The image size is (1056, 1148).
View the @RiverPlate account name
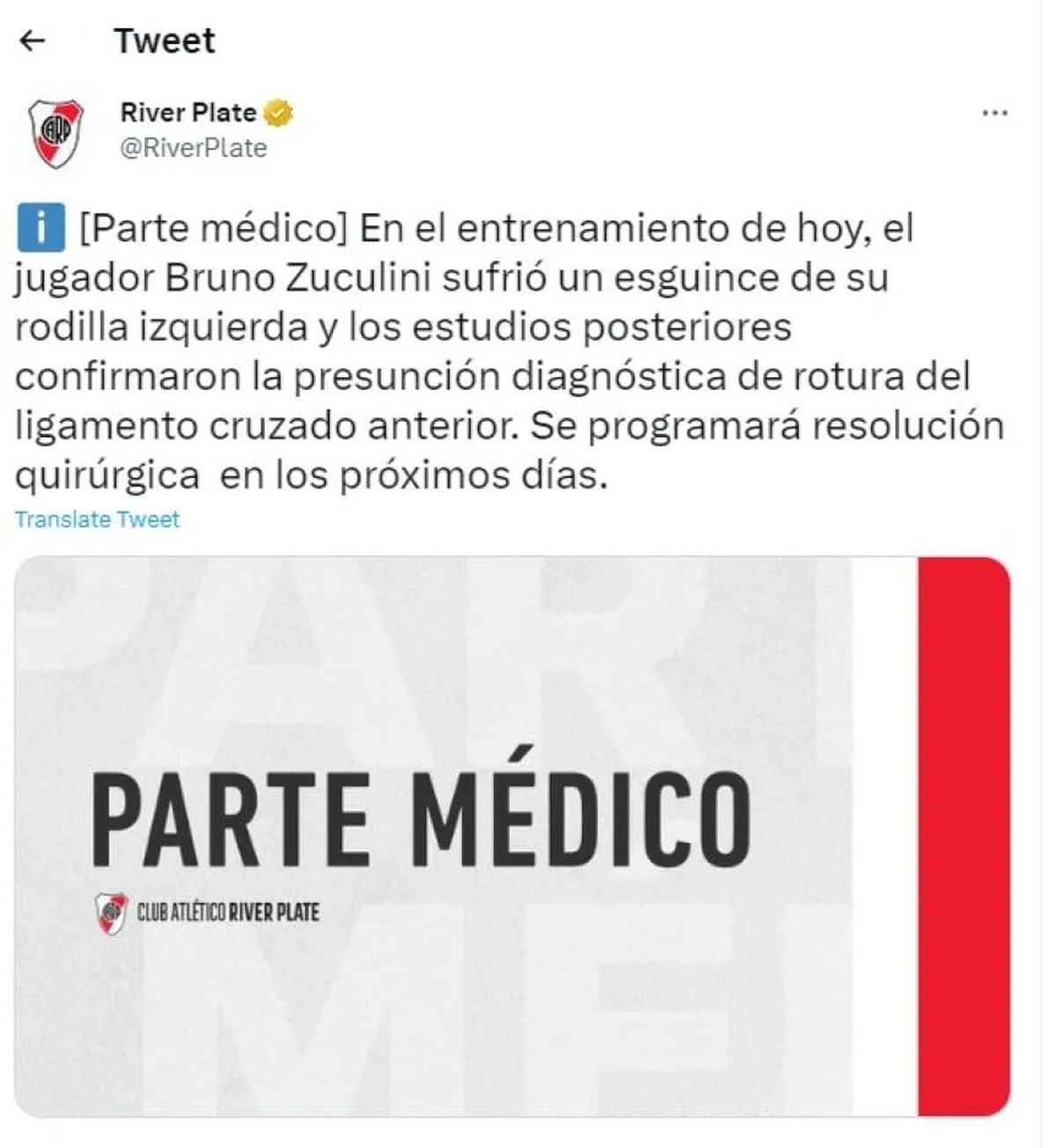point(194,148)
